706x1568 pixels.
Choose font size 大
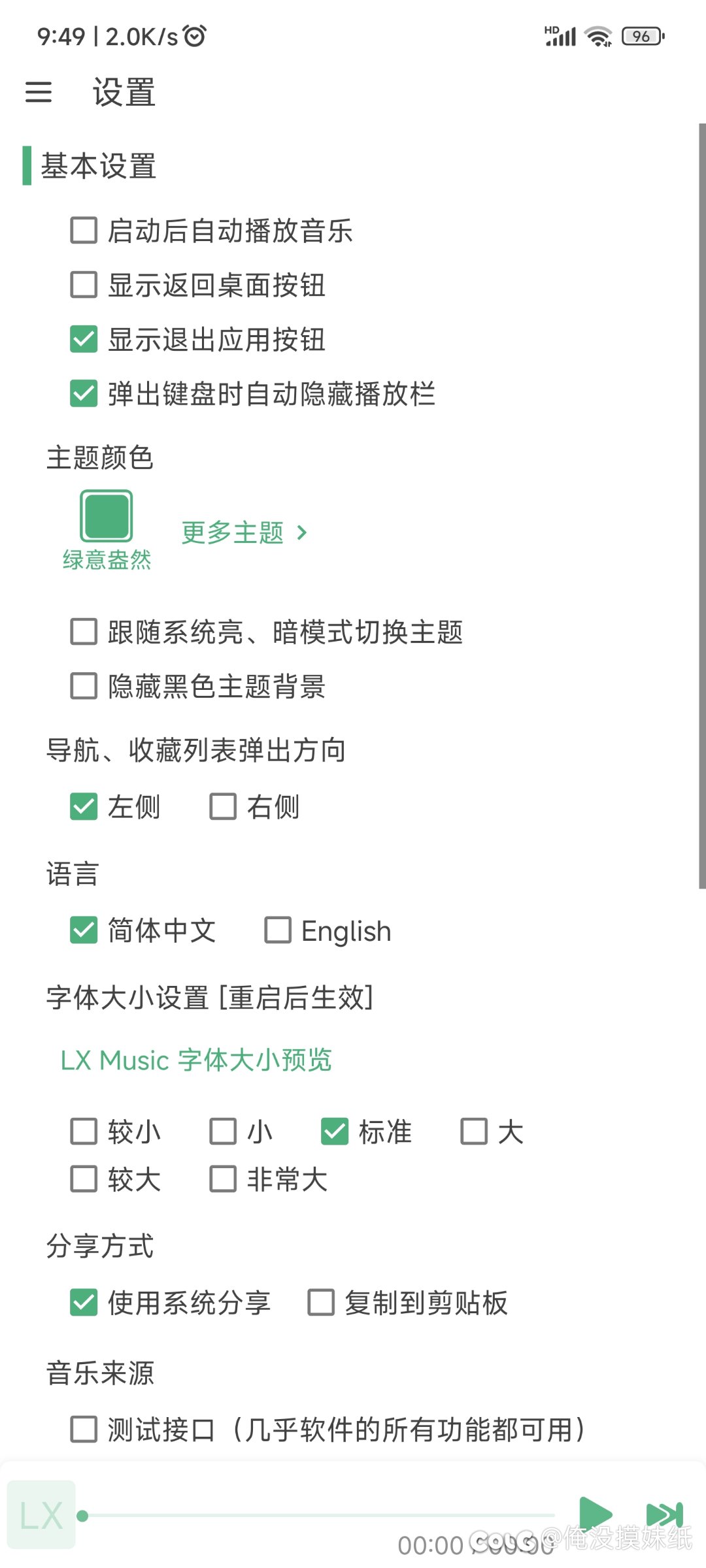click(474, 1132)
